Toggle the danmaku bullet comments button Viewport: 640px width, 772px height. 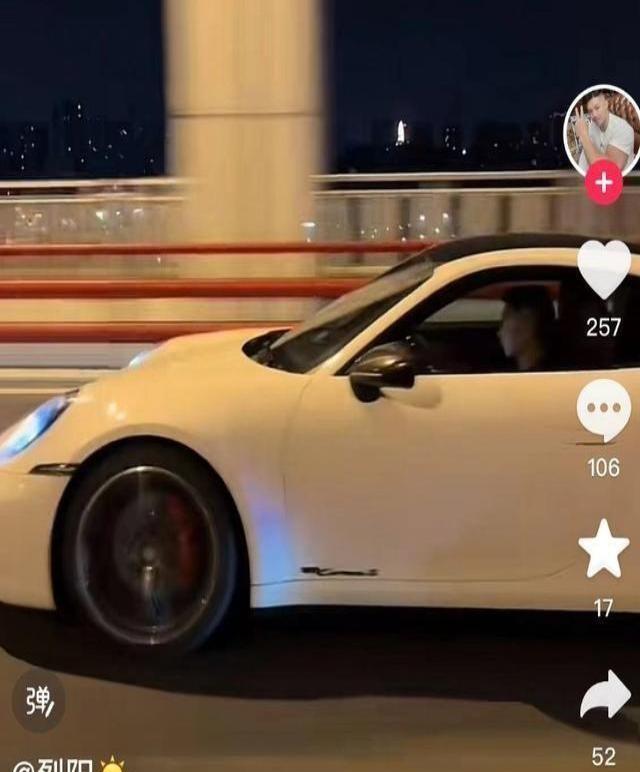click(x=38, y=701)
